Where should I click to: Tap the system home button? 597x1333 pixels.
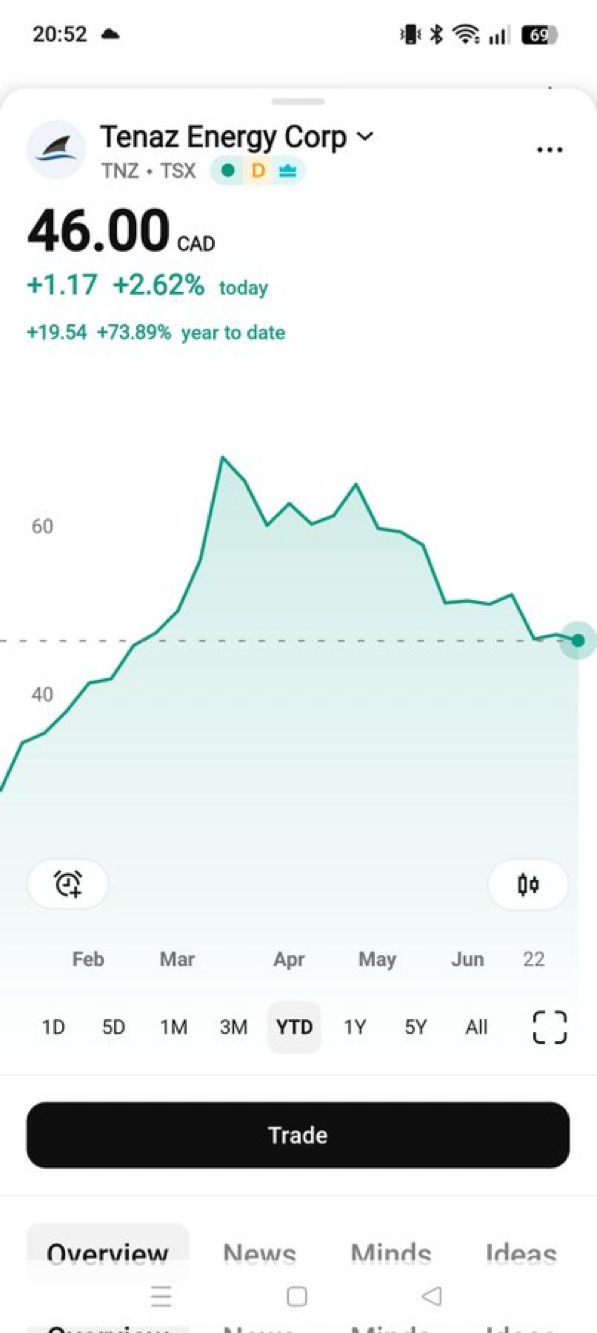click(297, 1296)
